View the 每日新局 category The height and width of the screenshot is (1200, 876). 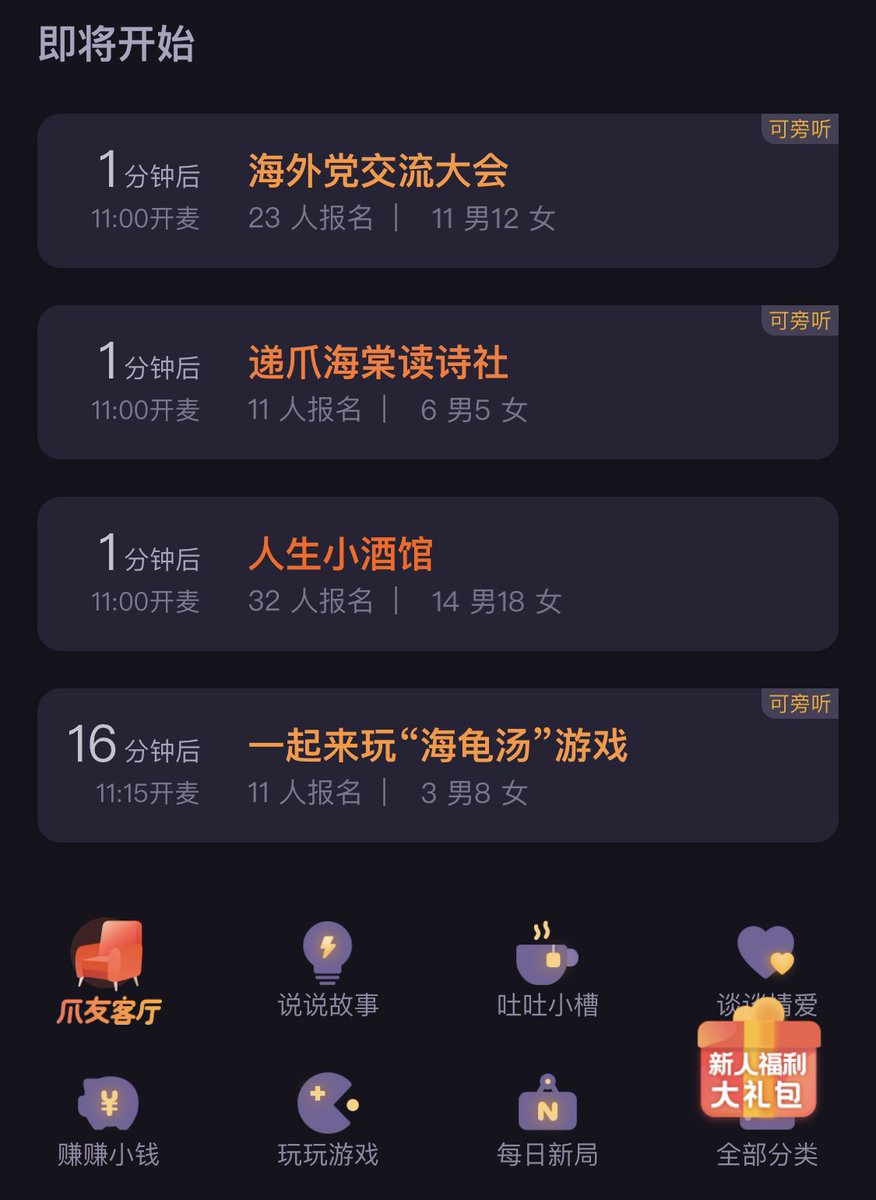tap(547, 1121)
